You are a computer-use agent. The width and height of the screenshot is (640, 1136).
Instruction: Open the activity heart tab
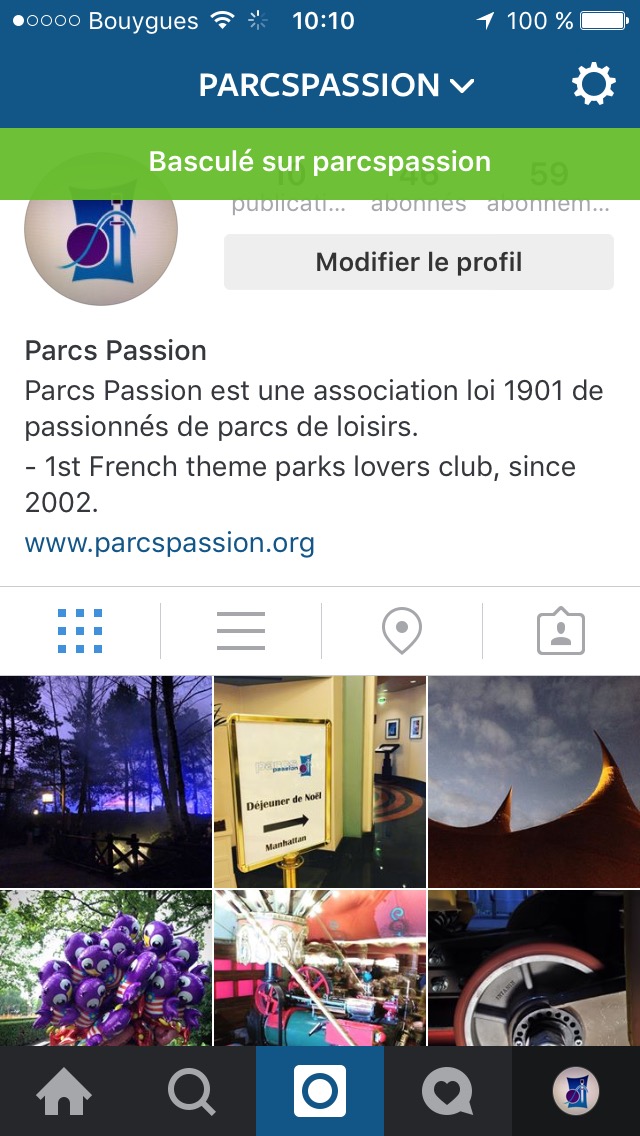(447, 1091)
